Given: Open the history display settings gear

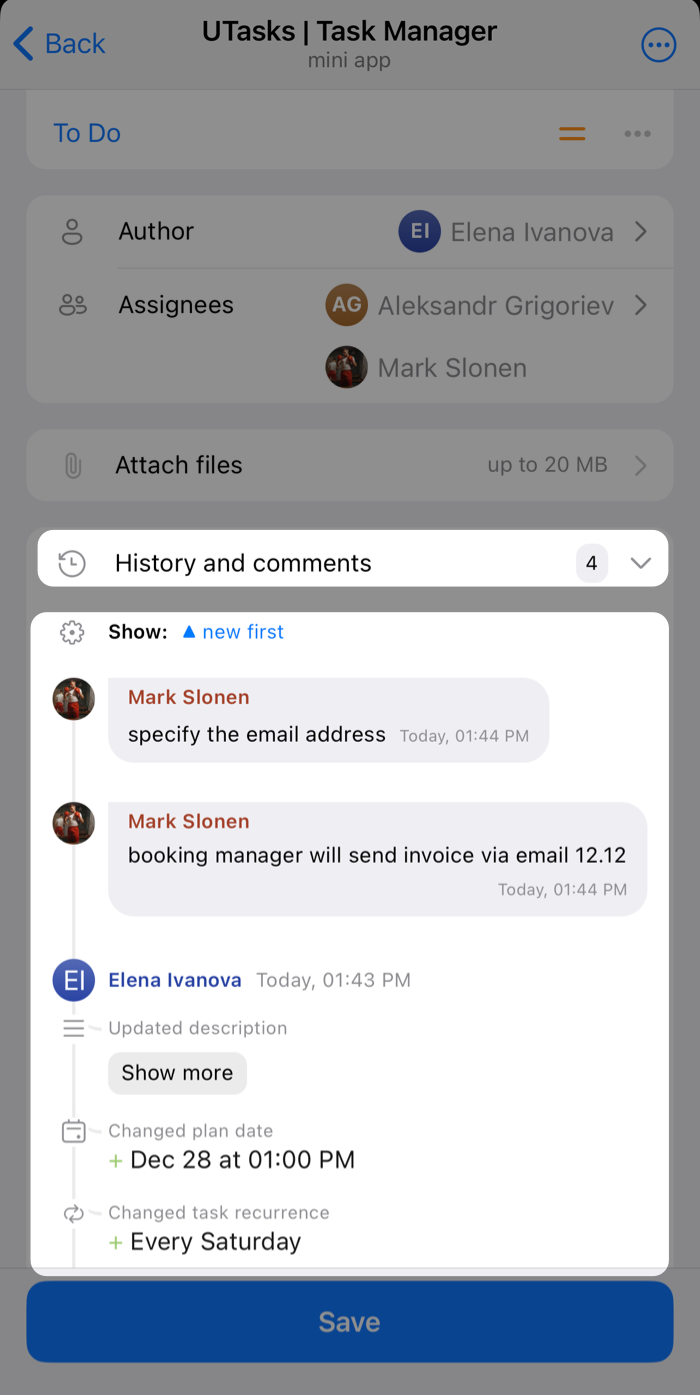Looking at the screenshot, I should point(72,632).
